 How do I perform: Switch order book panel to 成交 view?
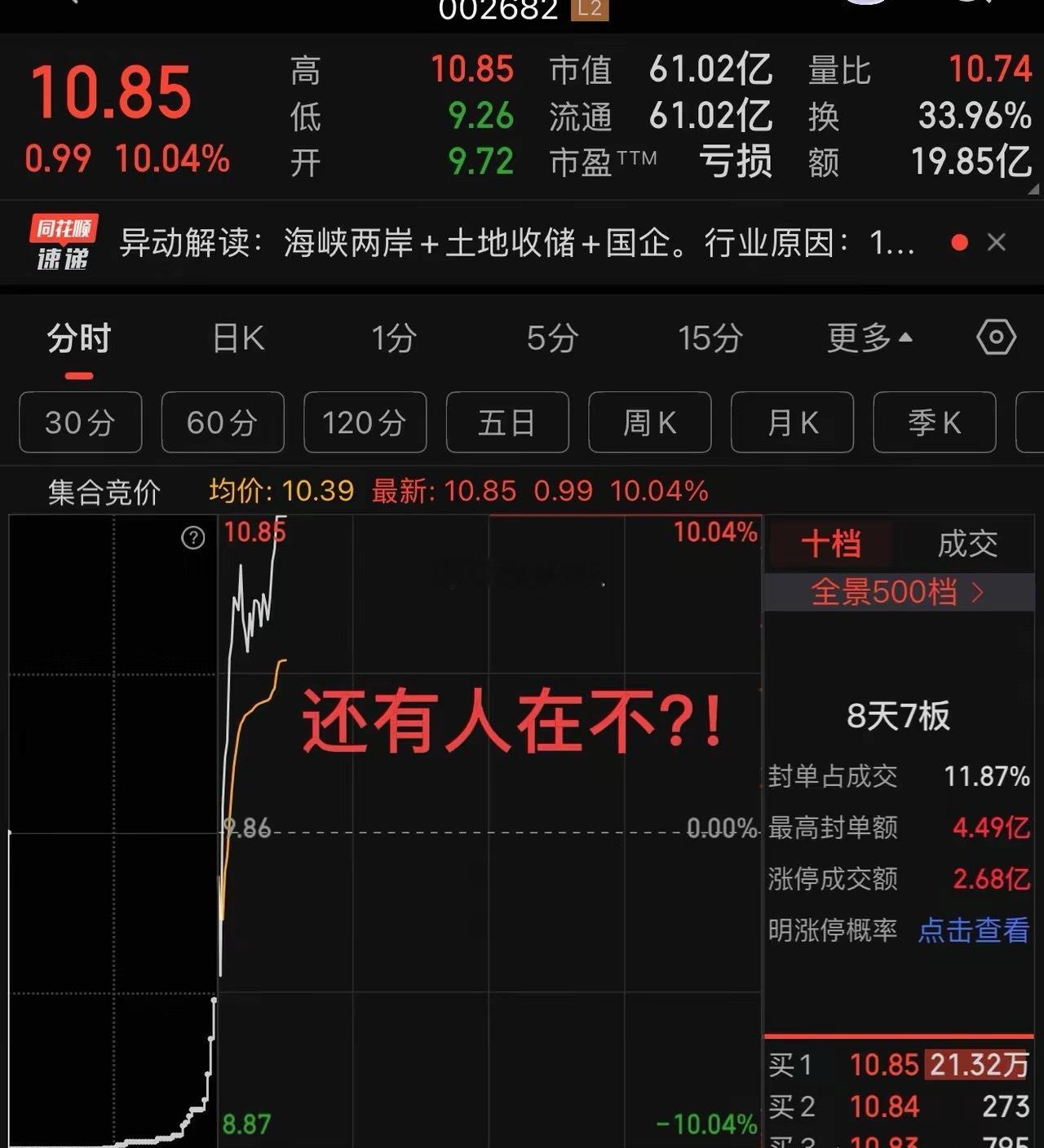pyautogui.click(x=969, y=543)
